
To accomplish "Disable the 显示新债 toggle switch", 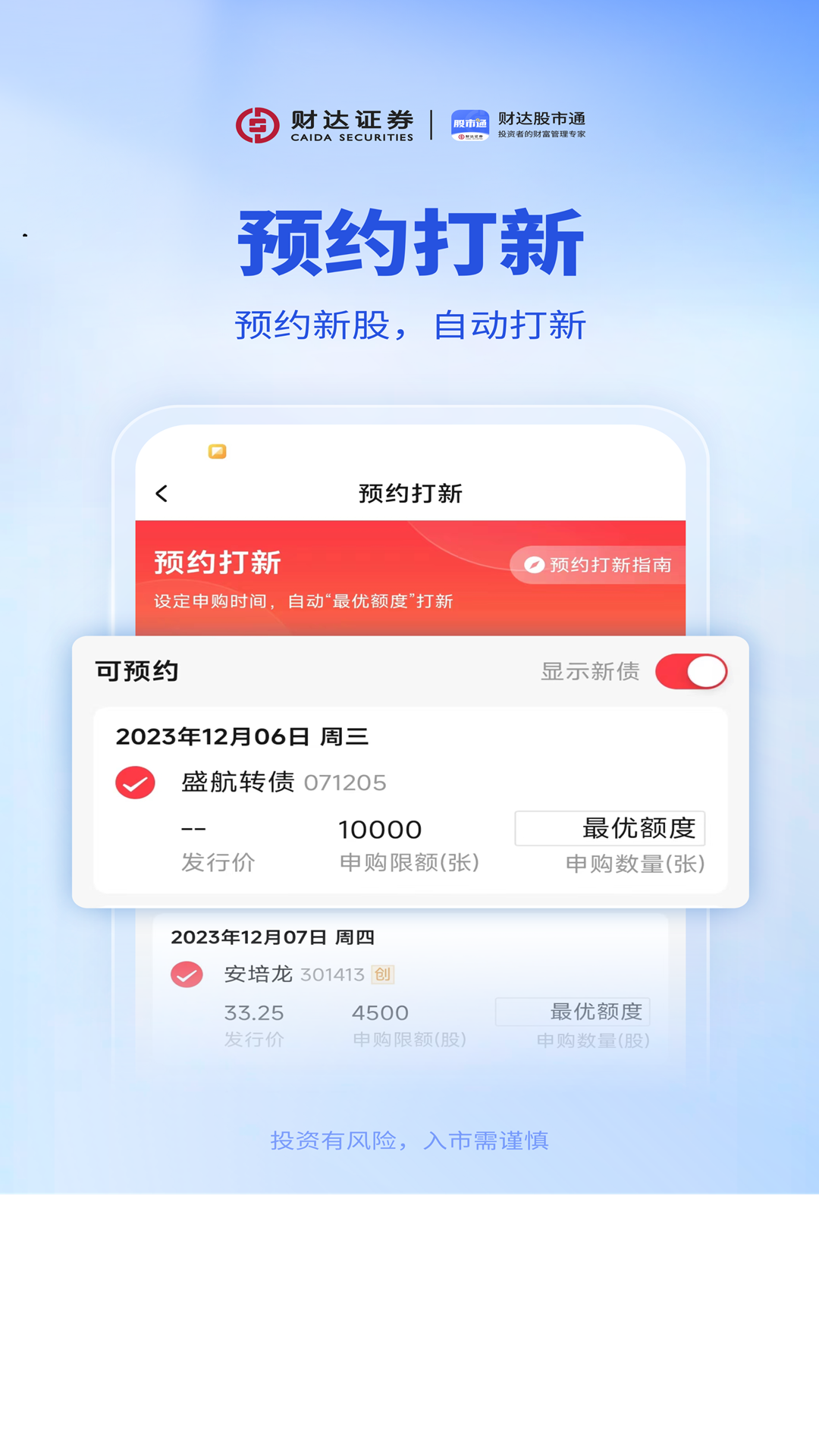I will coord(690,672).
